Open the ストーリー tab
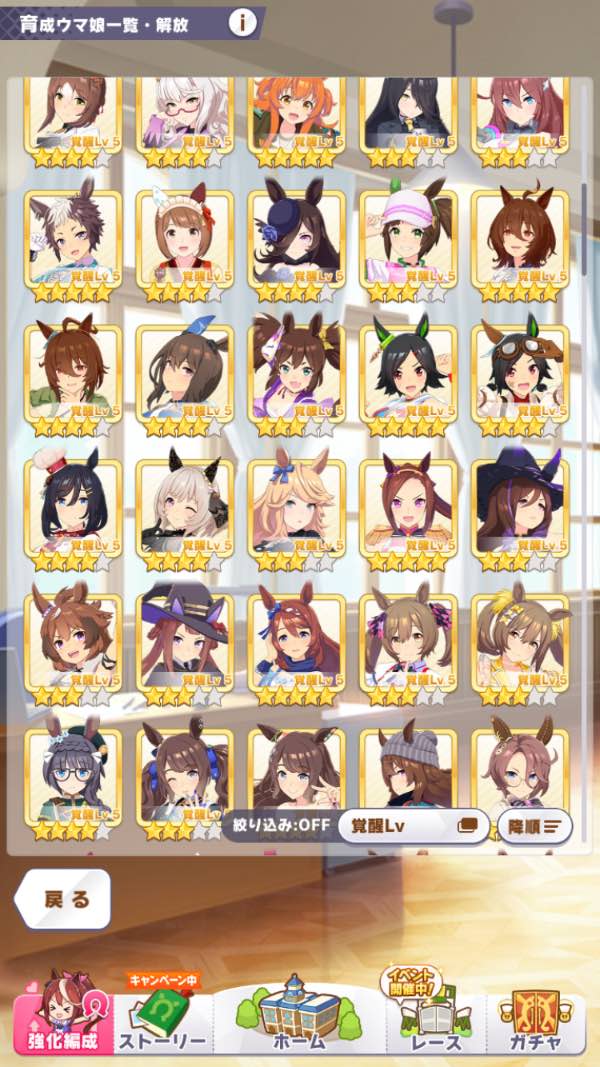This screenshot has width=600, height=1067. pos(164,1020)
